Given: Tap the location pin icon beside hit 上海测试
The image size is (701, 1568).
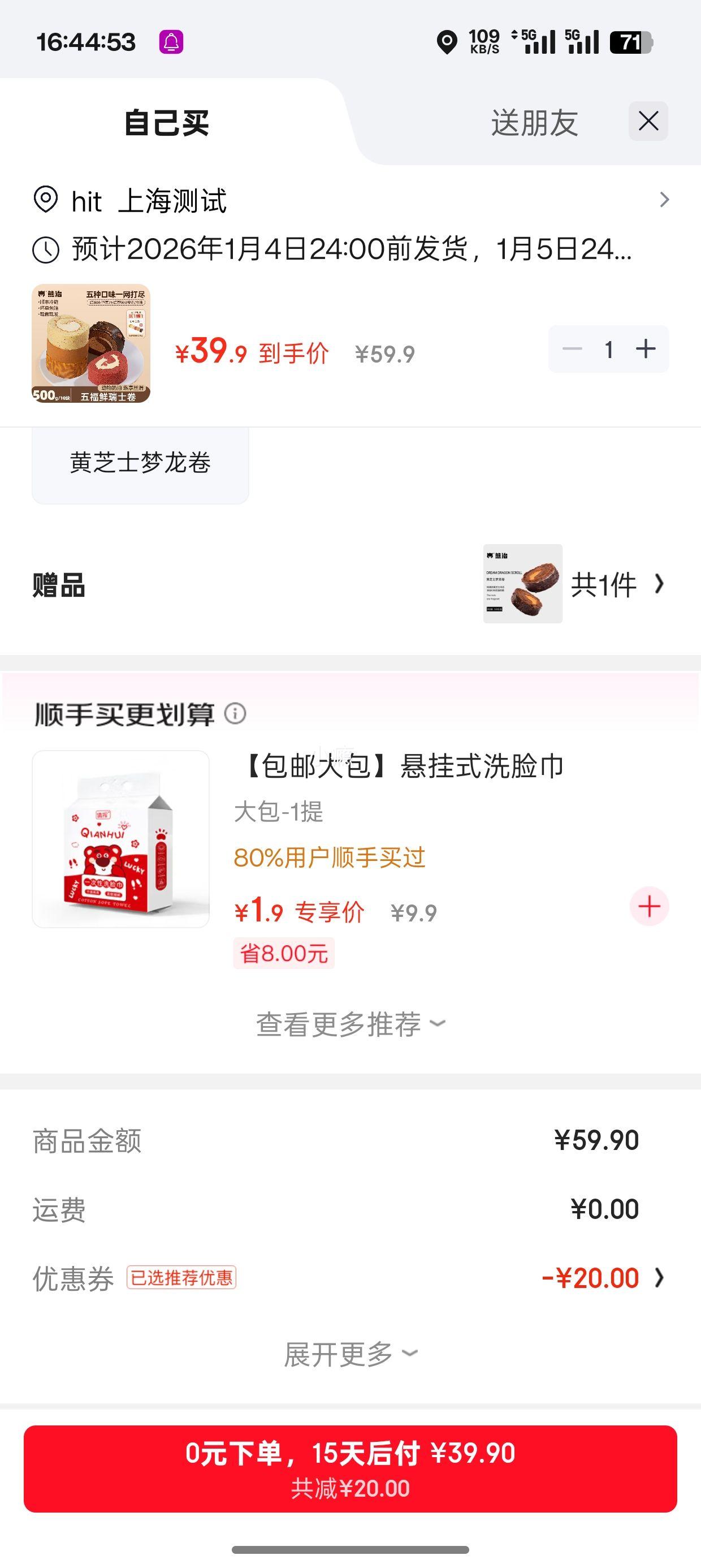Looking at the screenshot, I should coord(47,199).
